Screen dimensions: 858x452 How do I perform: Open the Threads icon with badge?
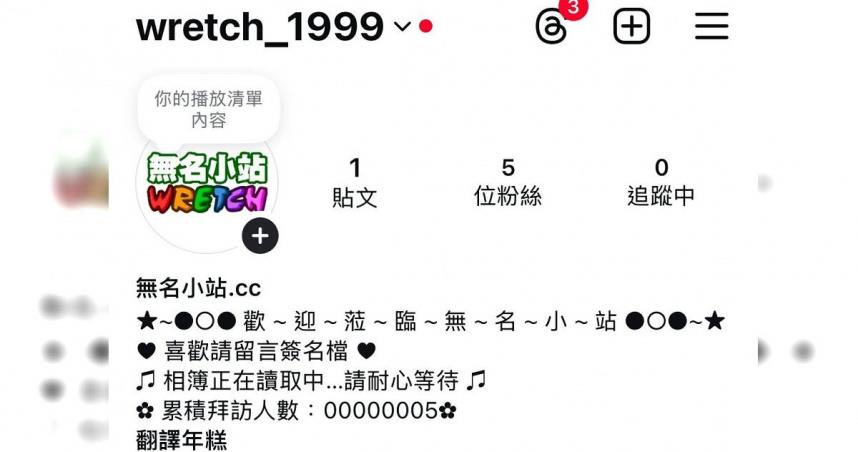coord(552,27)
